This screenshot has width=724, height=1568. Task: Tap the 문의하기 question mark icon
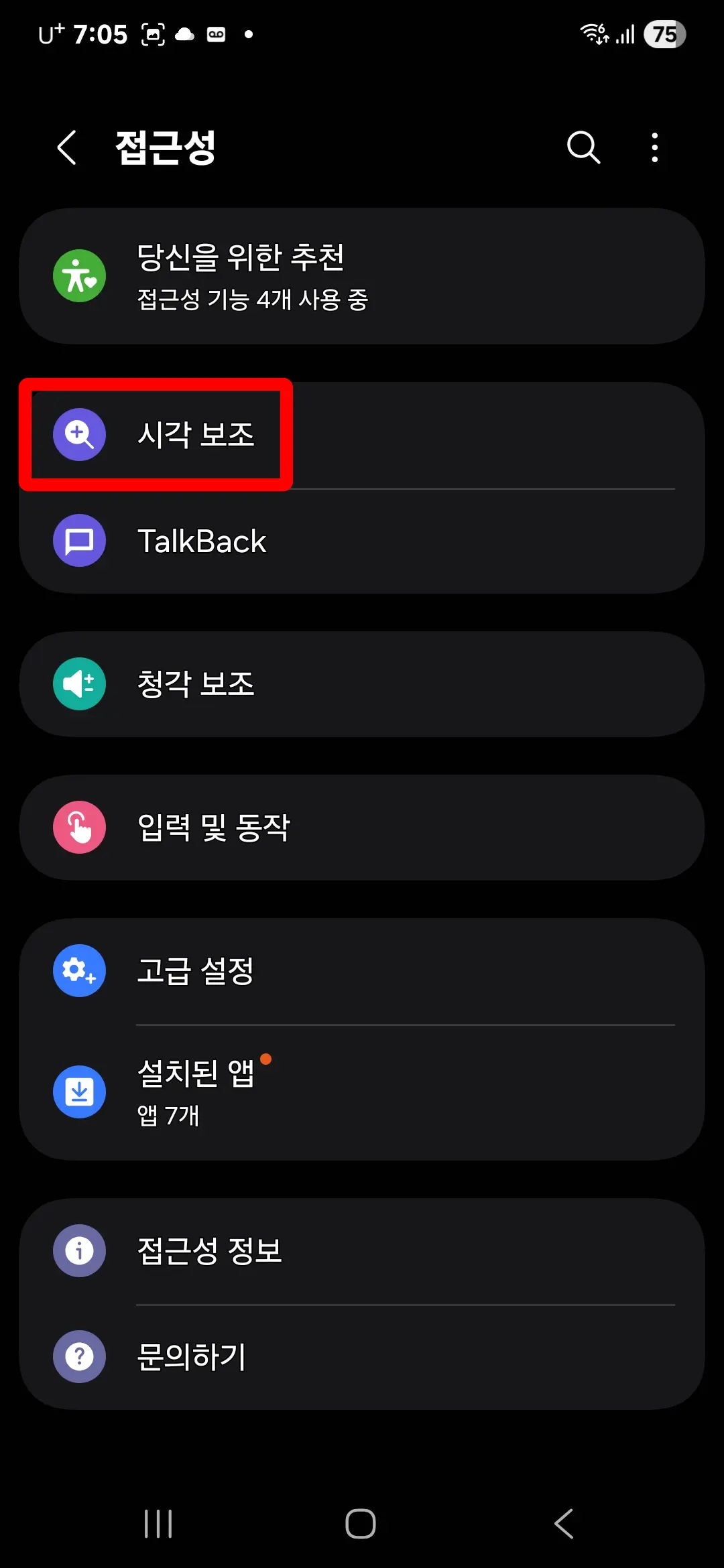pyautogui.click(x=79, y=1356)
